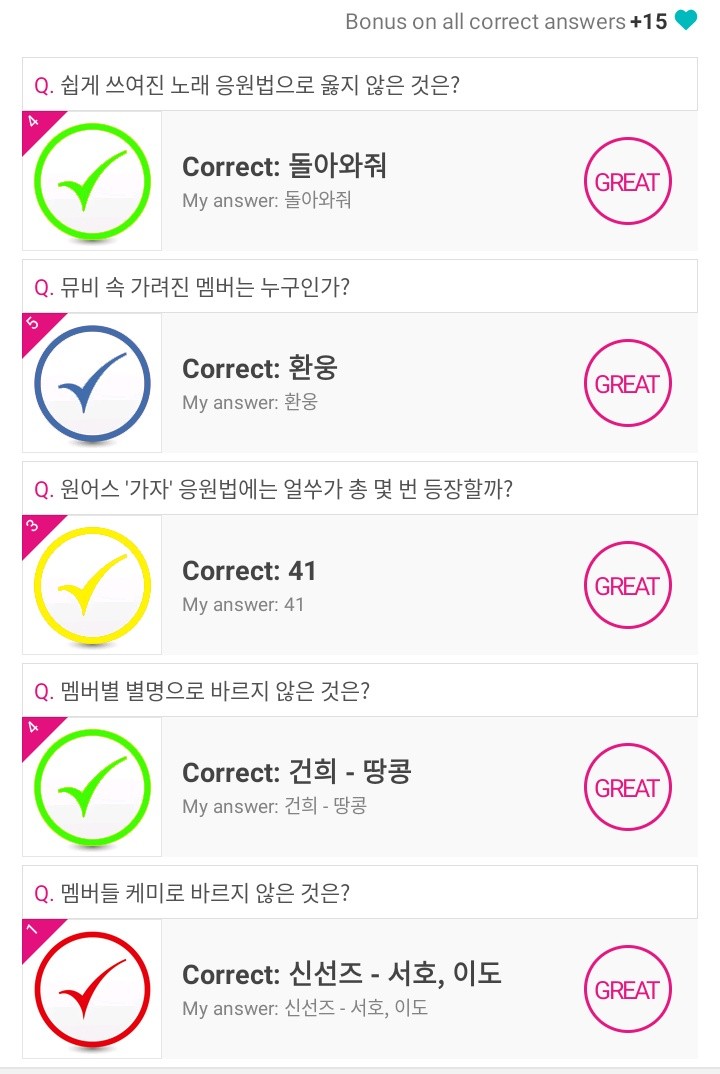Open the result row answered 돌아와줘
This screenshot has width=720, height=1074.
click(360, 181)
